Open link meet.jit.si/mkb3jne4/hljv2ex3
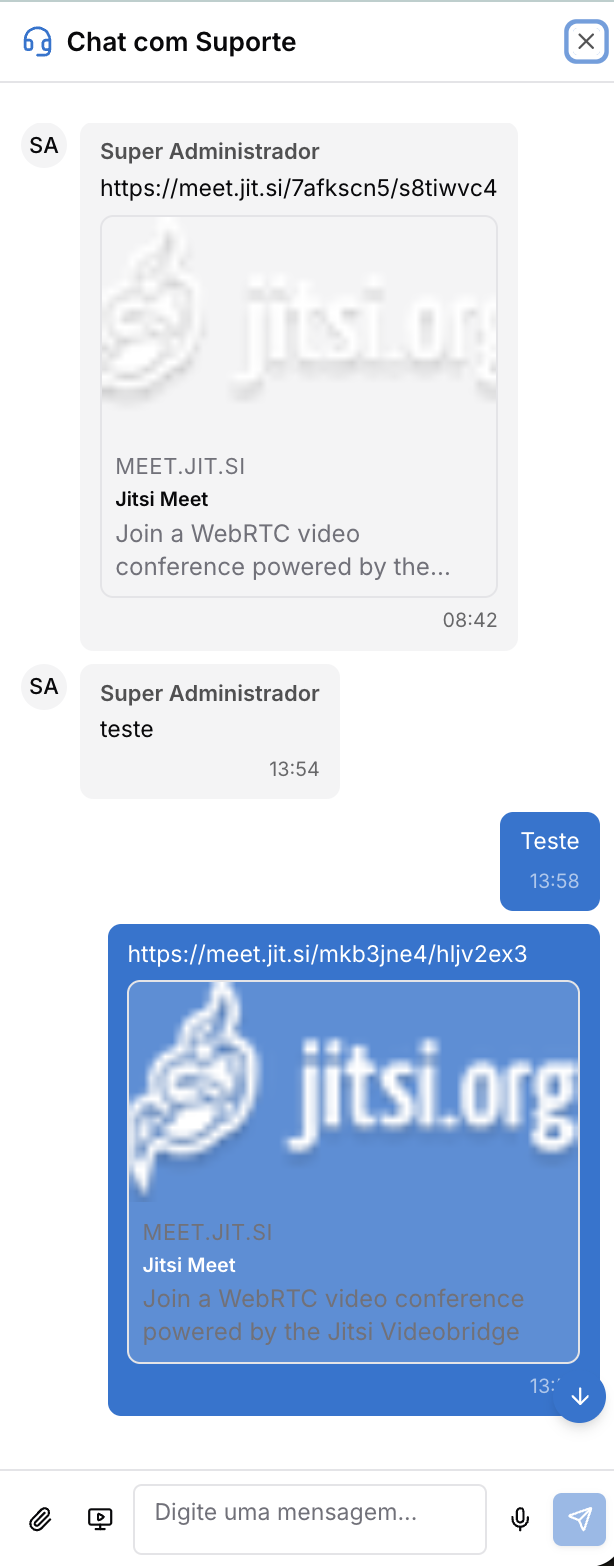Image resolution: width=614 pixels, height=1566 pixels. click(x=328, y=954)
